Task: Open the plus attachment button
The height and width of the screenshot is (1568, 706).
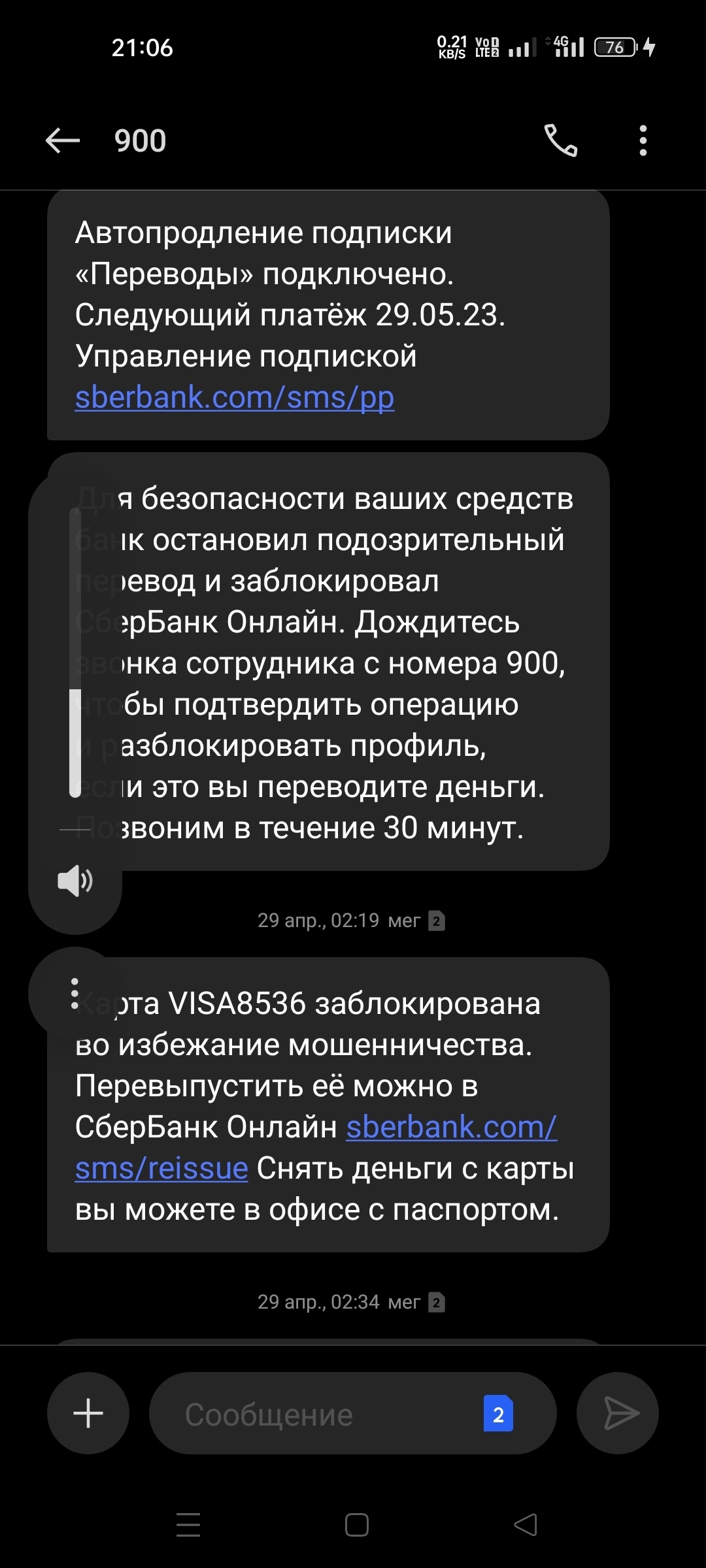Action: point(88,1413)
